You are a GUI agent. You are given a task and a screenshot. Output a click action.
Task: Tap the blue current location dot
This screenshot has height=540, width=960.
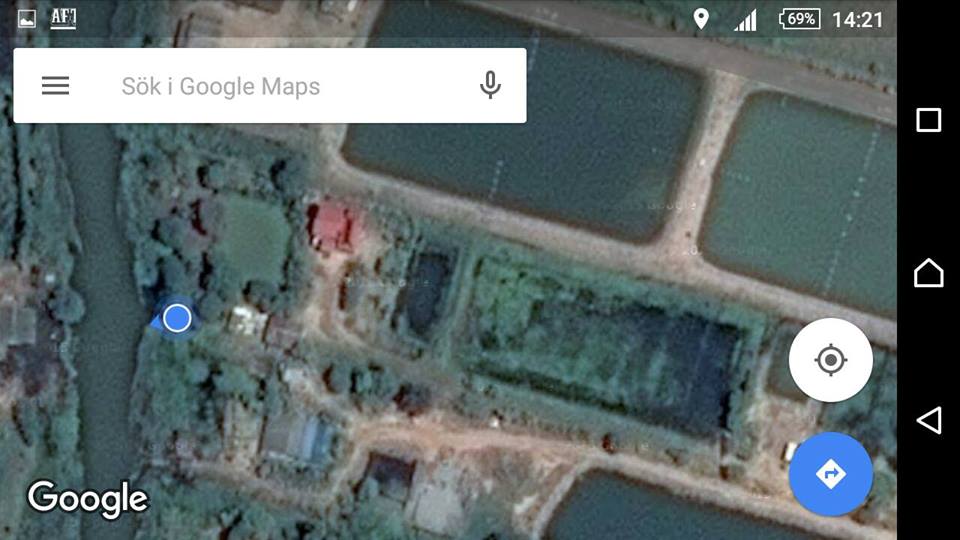pyautogui.click(x=177, y=318)
